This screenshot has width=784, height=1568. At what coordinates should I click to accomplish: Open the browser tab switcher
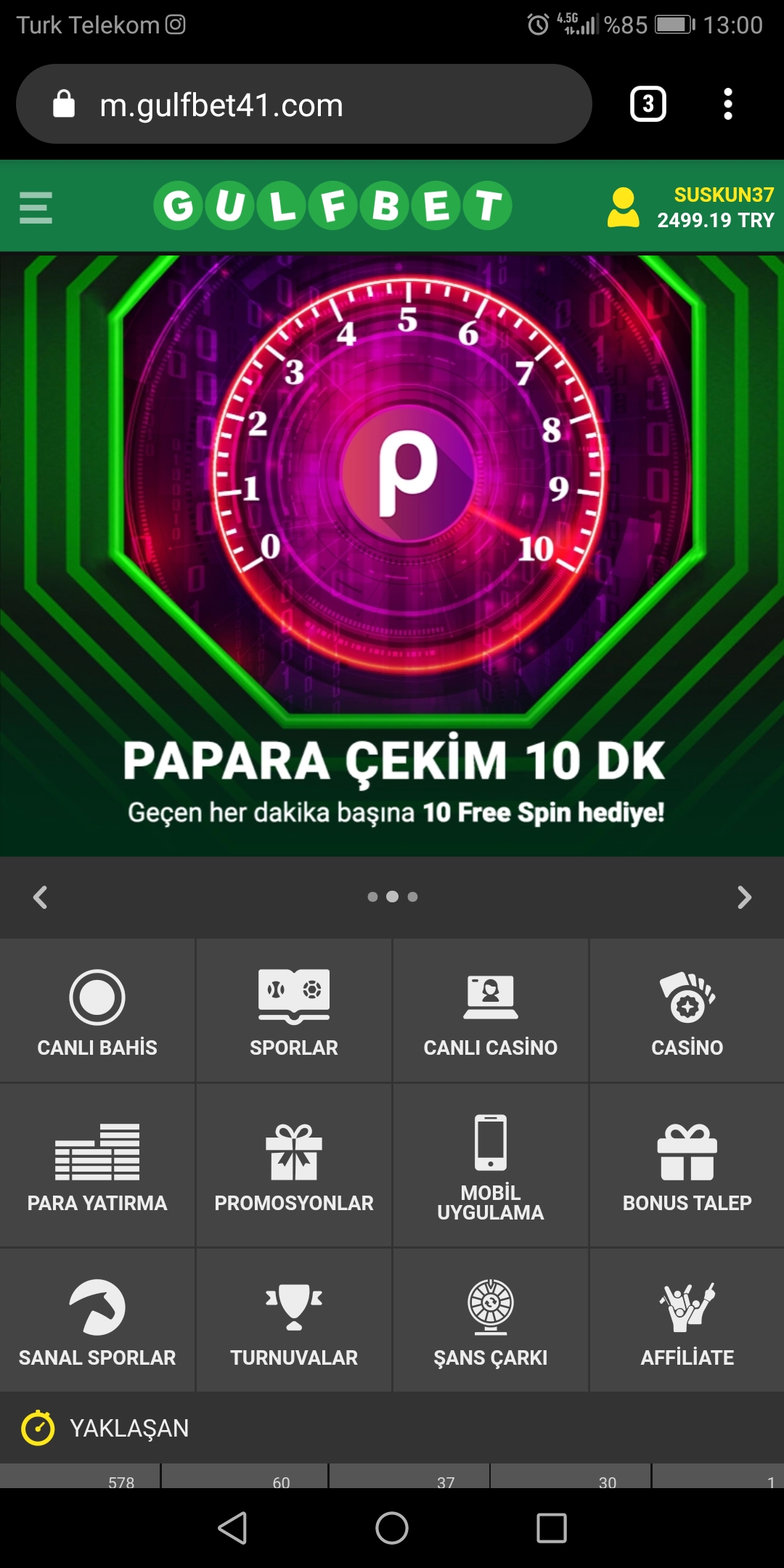(x=648, y=104)
